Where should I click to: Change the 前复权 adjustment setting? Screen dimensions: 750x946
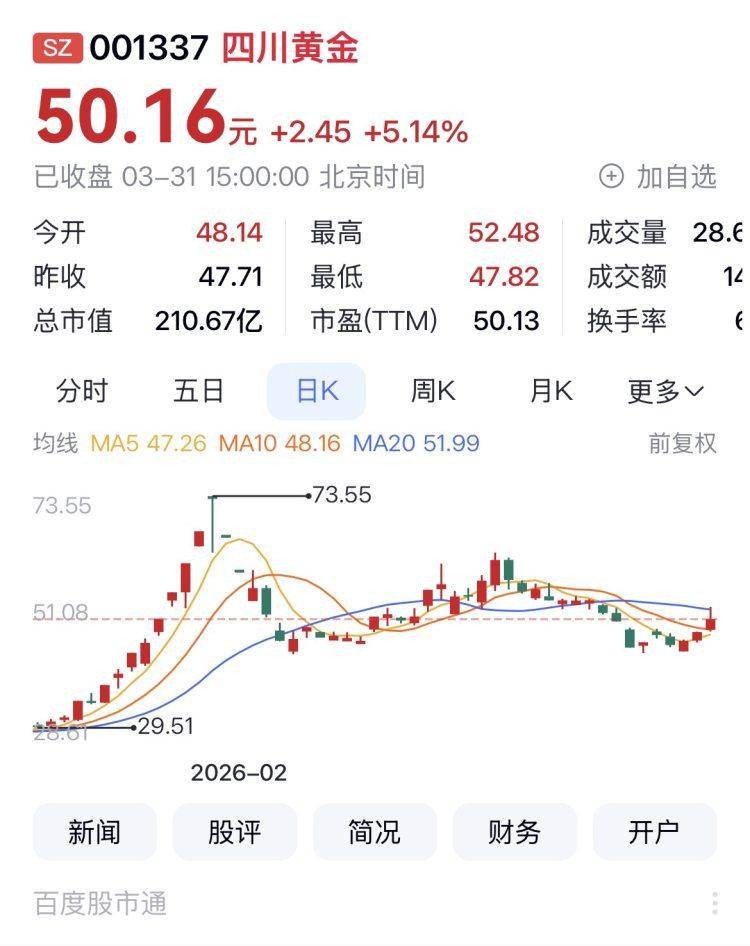pyautogui.click(x=683, y=443)
